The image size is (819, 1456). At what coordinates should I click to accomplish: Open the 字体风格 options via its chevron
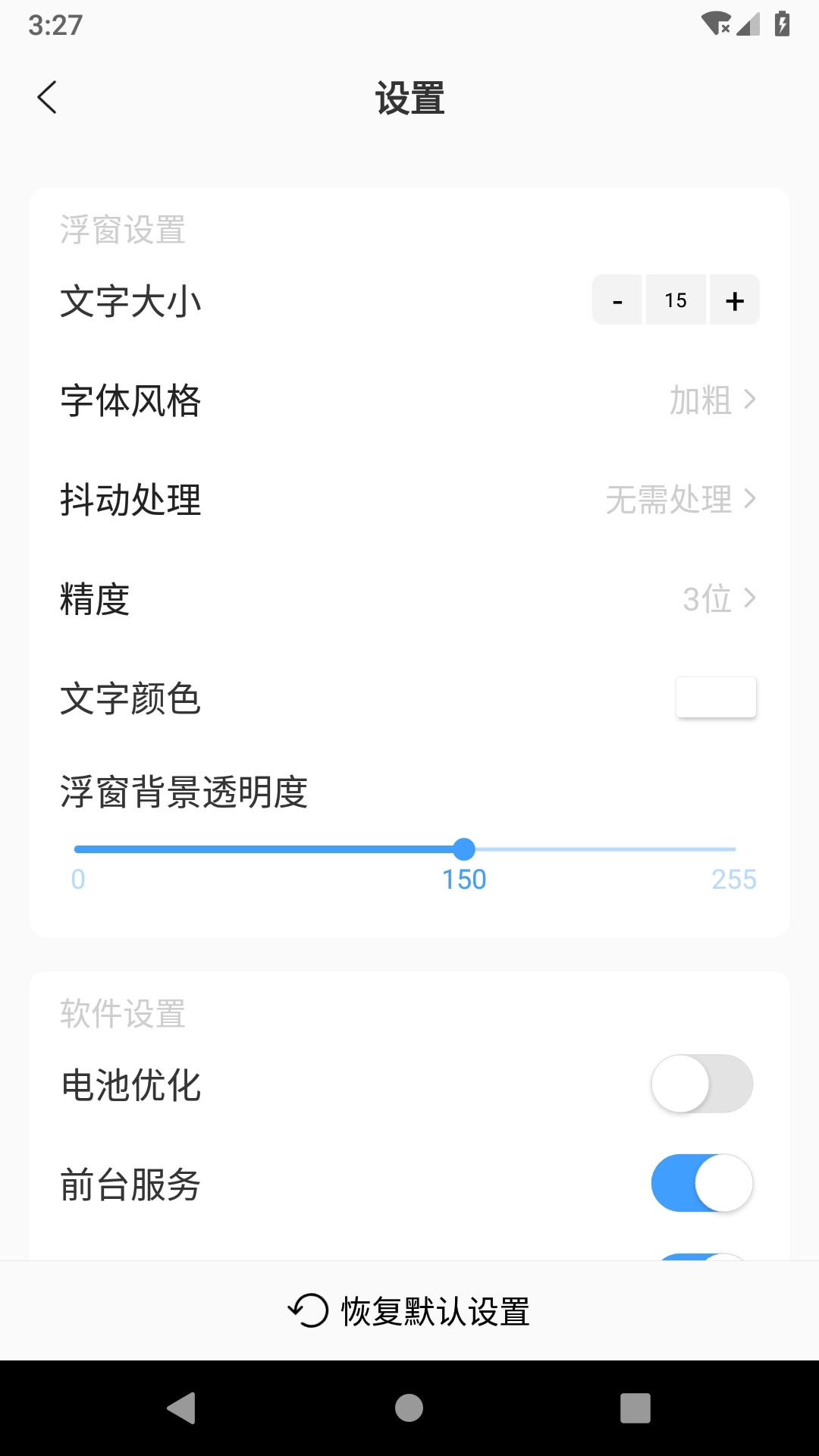[750, 401]
